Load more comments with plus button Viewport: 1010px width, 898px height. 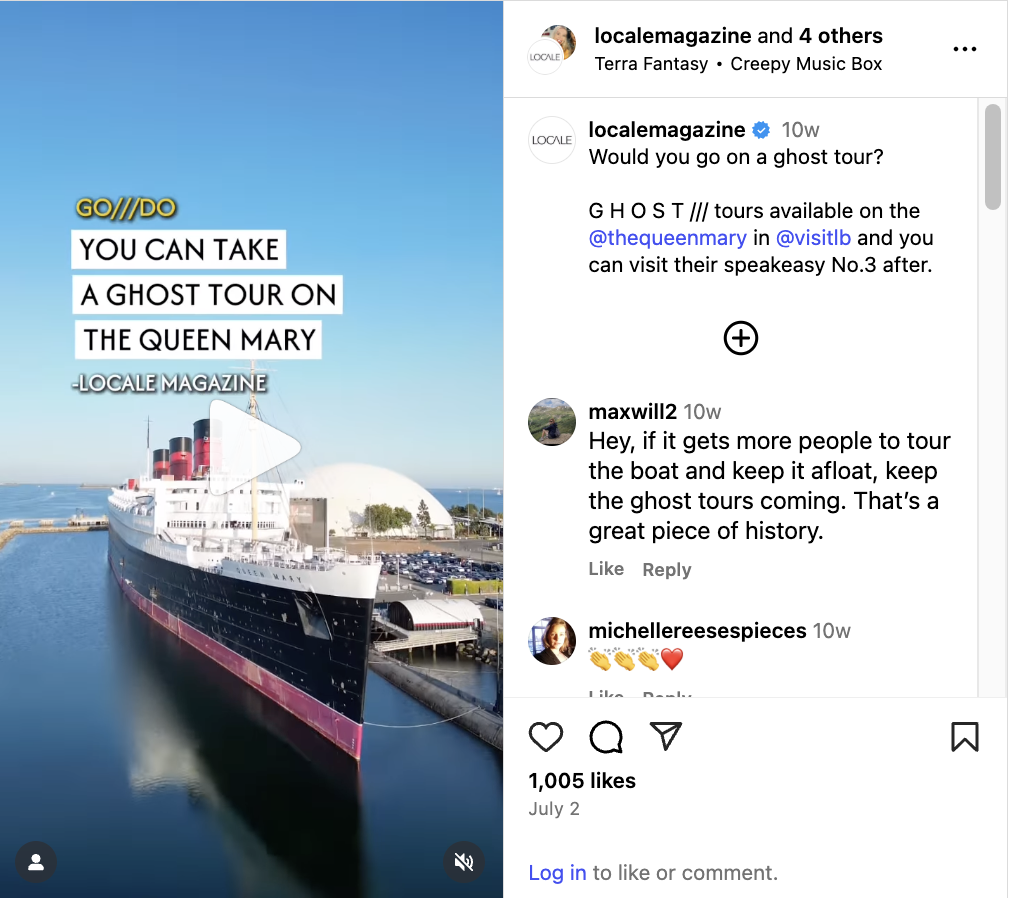point(740,338)
